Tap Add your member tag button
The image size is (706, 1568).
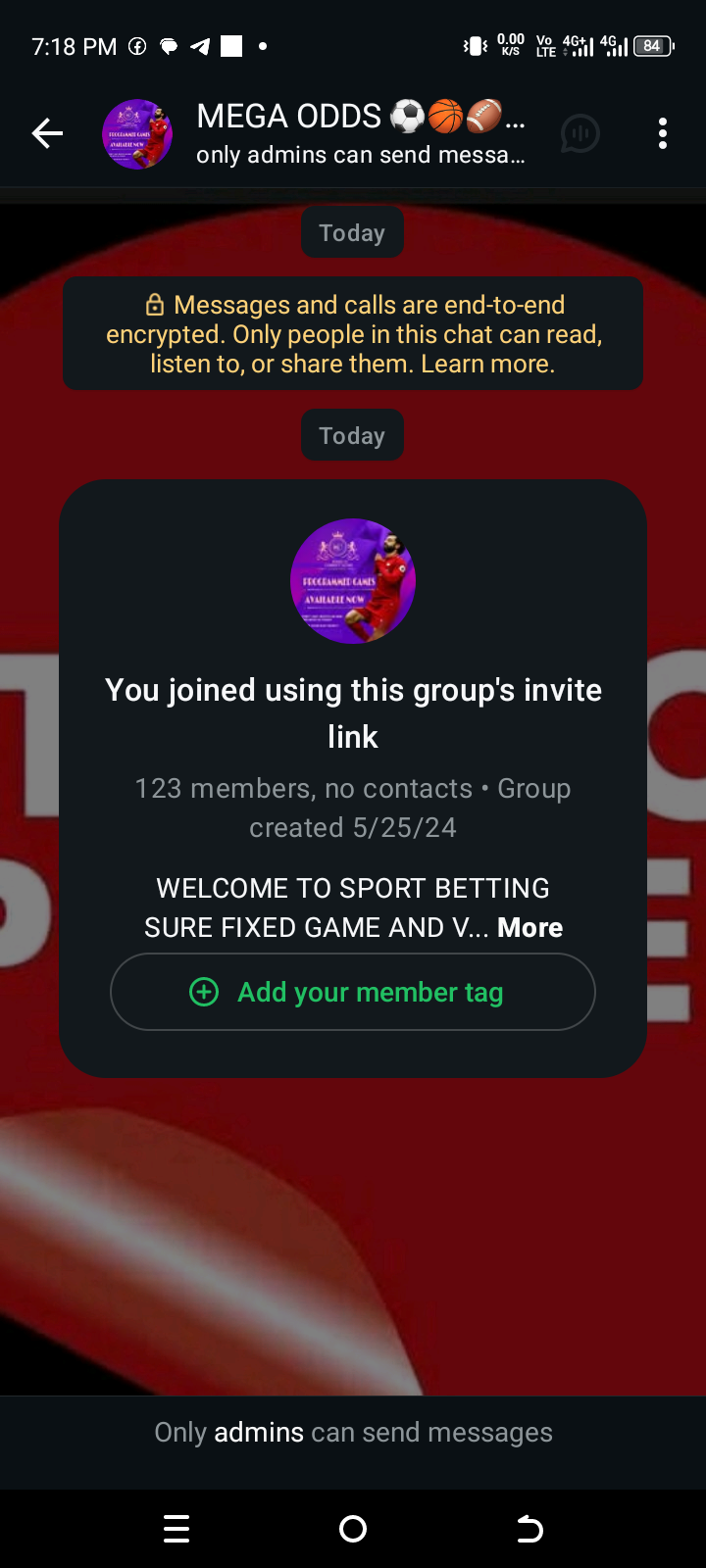coord(353,992)
